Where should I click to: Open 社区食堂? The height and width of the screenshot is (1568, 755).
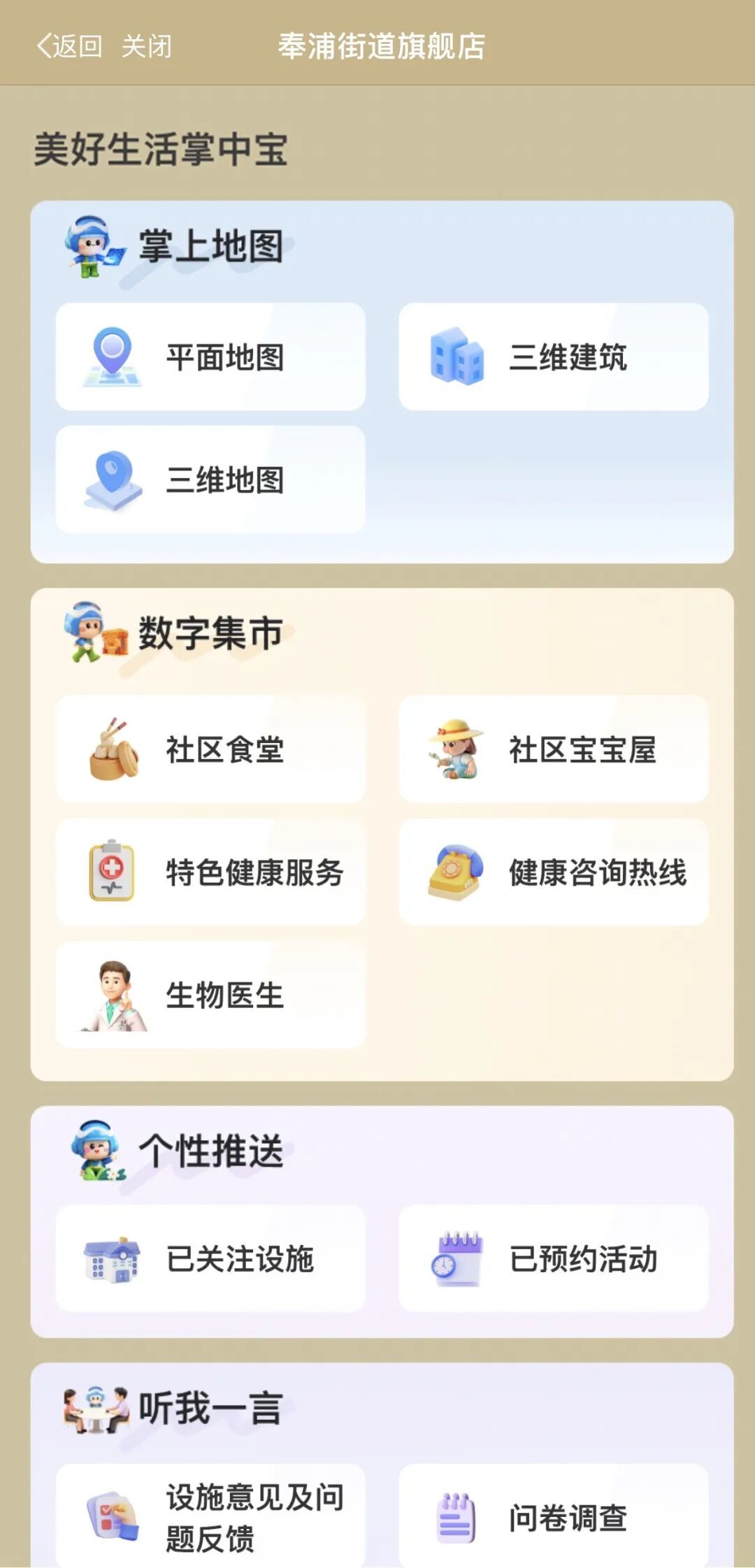coord(210,749)
